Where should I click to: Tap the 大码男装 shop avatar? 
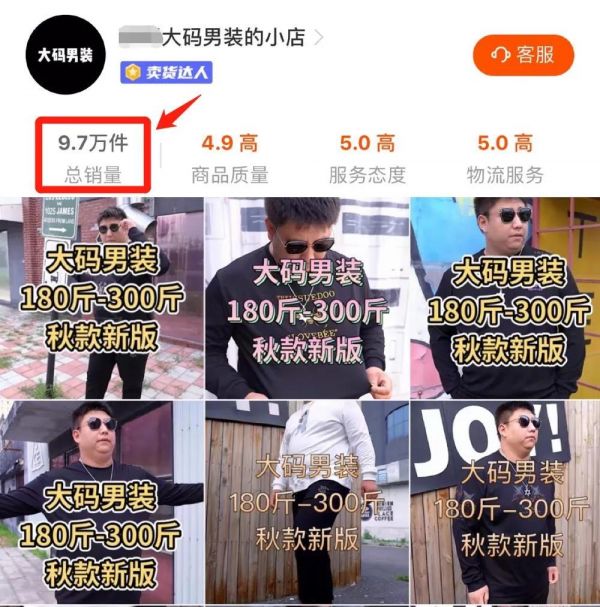[65, 54]
